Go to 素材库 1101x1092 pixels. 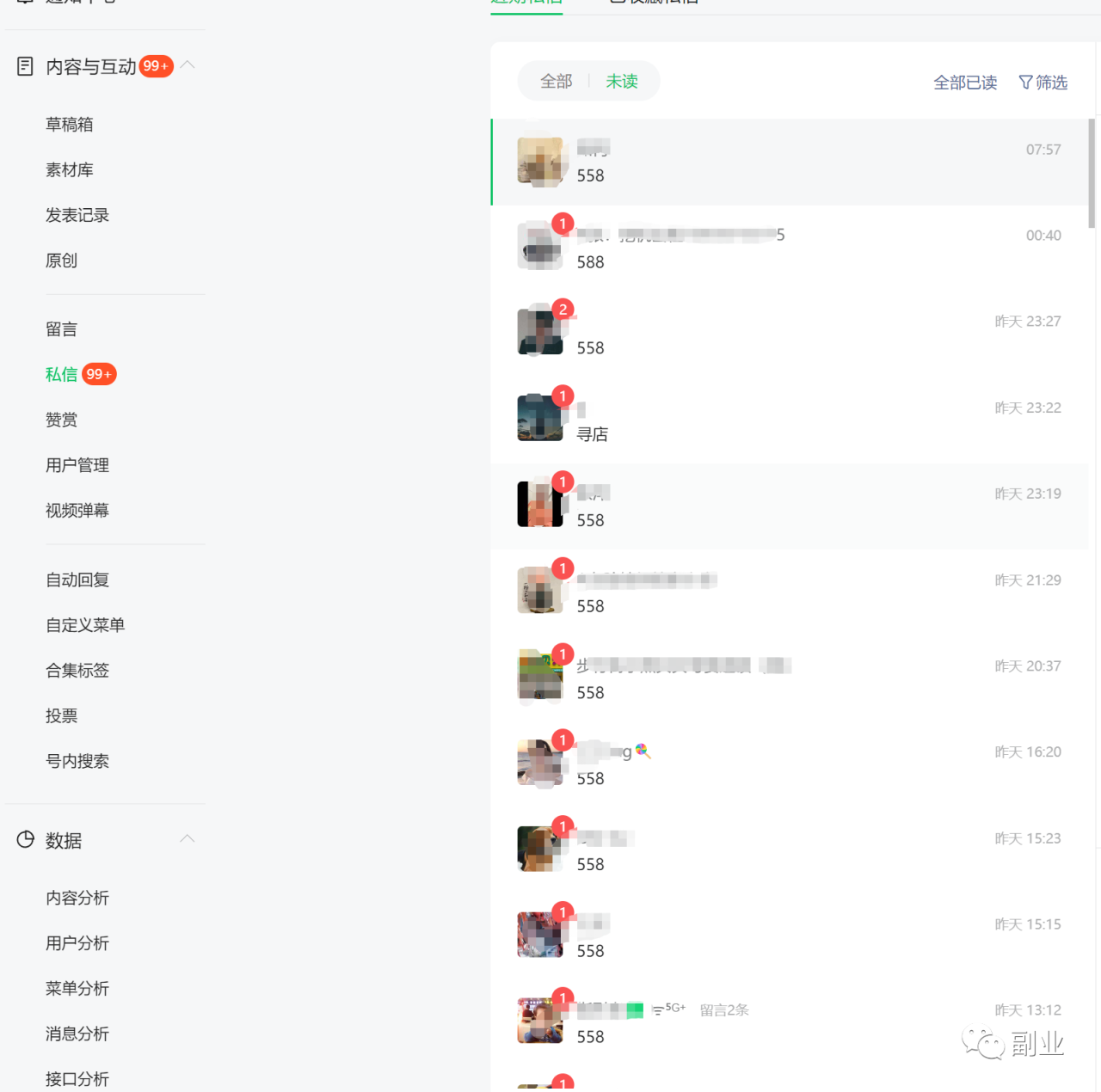coord(70,170)
